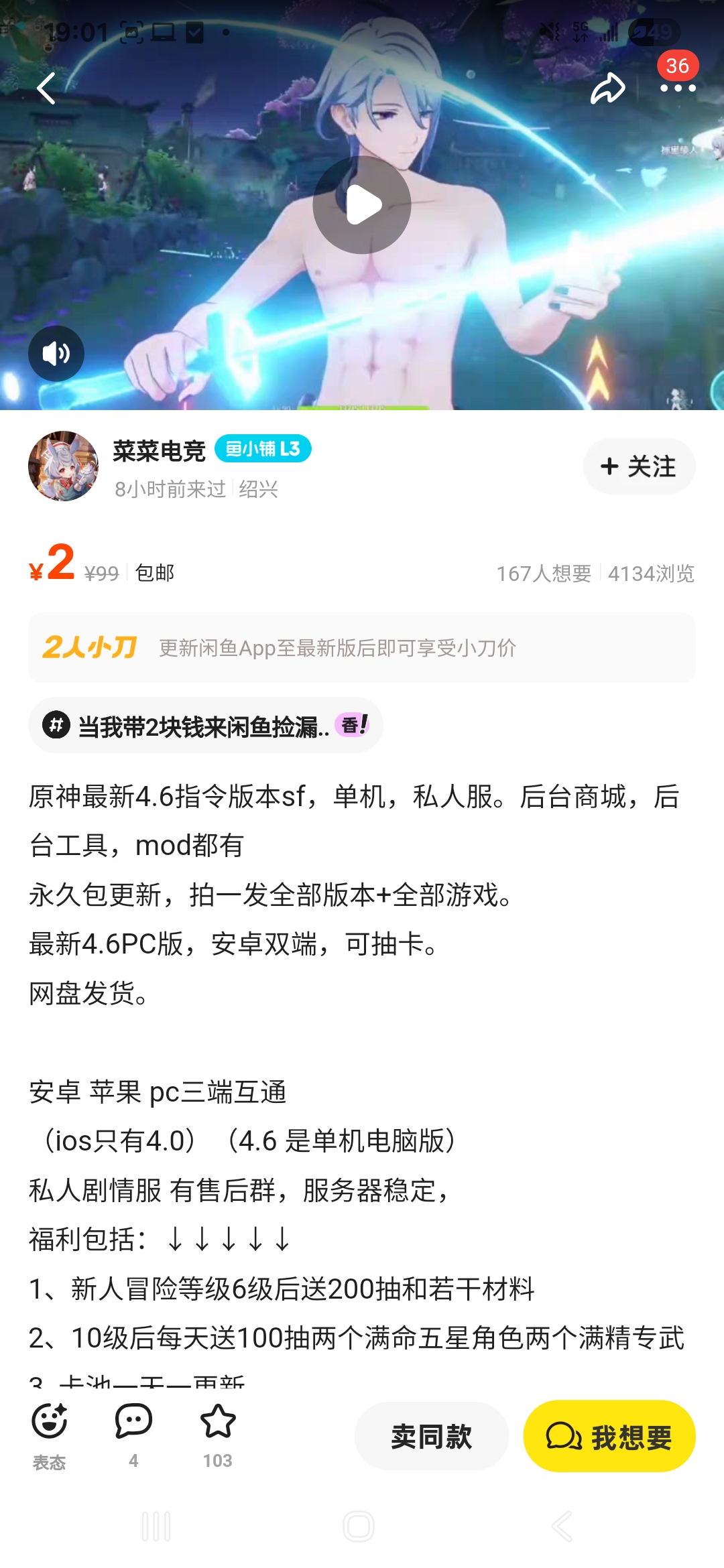Go to the system home screen
This screenshot has width=724, height=1568.
point(359,1526)
